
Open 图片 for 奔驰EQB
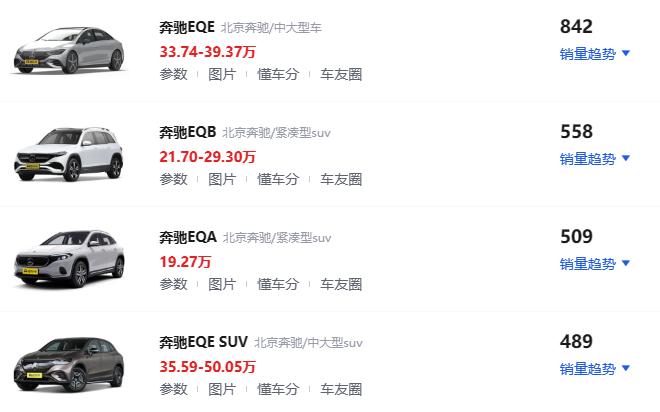(222, 179)
